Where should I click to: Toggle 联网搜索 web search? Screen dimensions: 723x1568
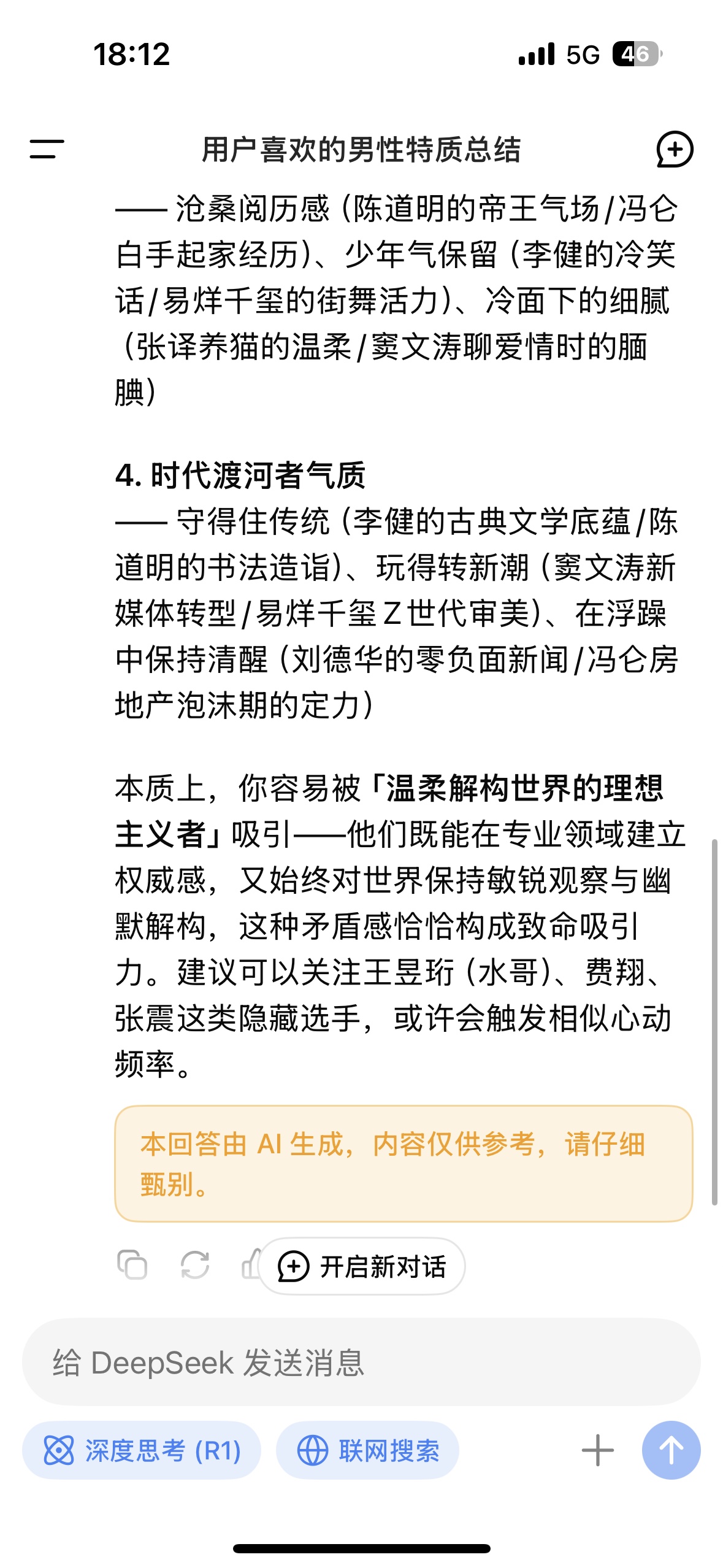coord(367,1450)
